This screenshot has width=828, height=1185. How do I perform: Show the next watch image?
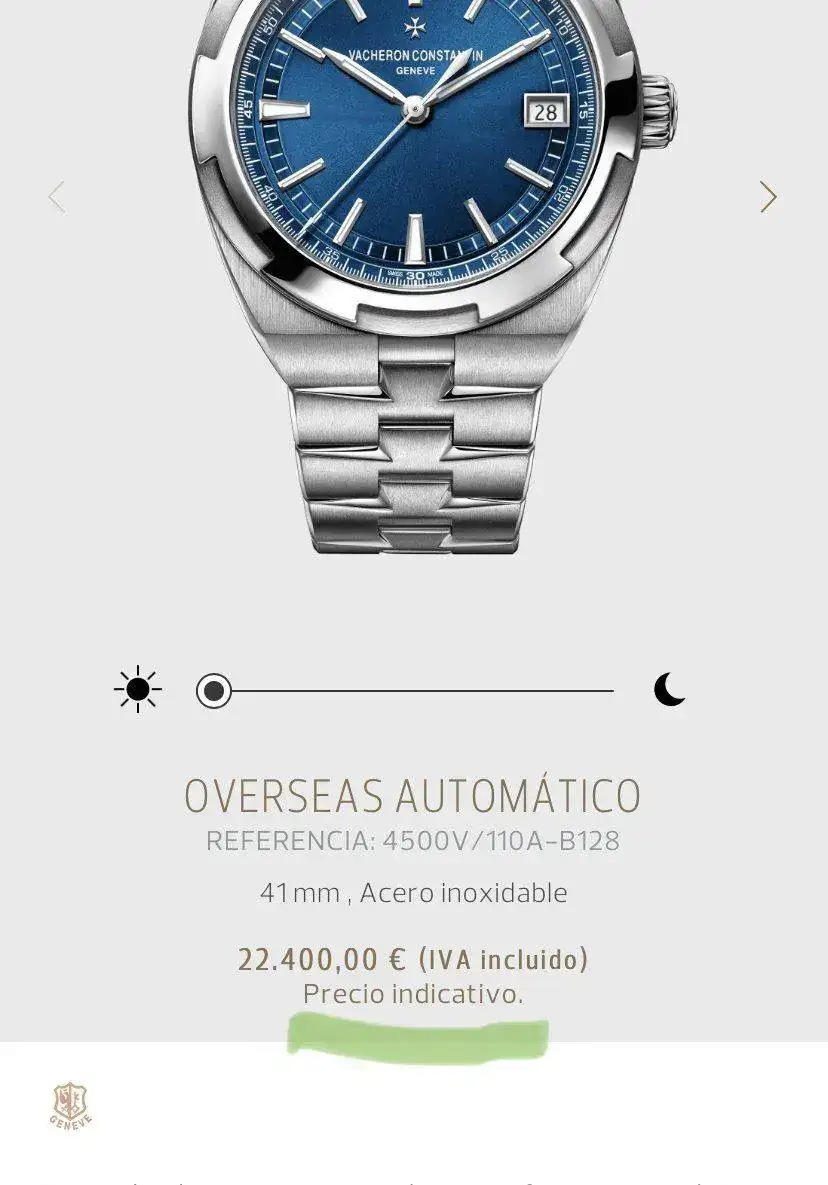767,197
